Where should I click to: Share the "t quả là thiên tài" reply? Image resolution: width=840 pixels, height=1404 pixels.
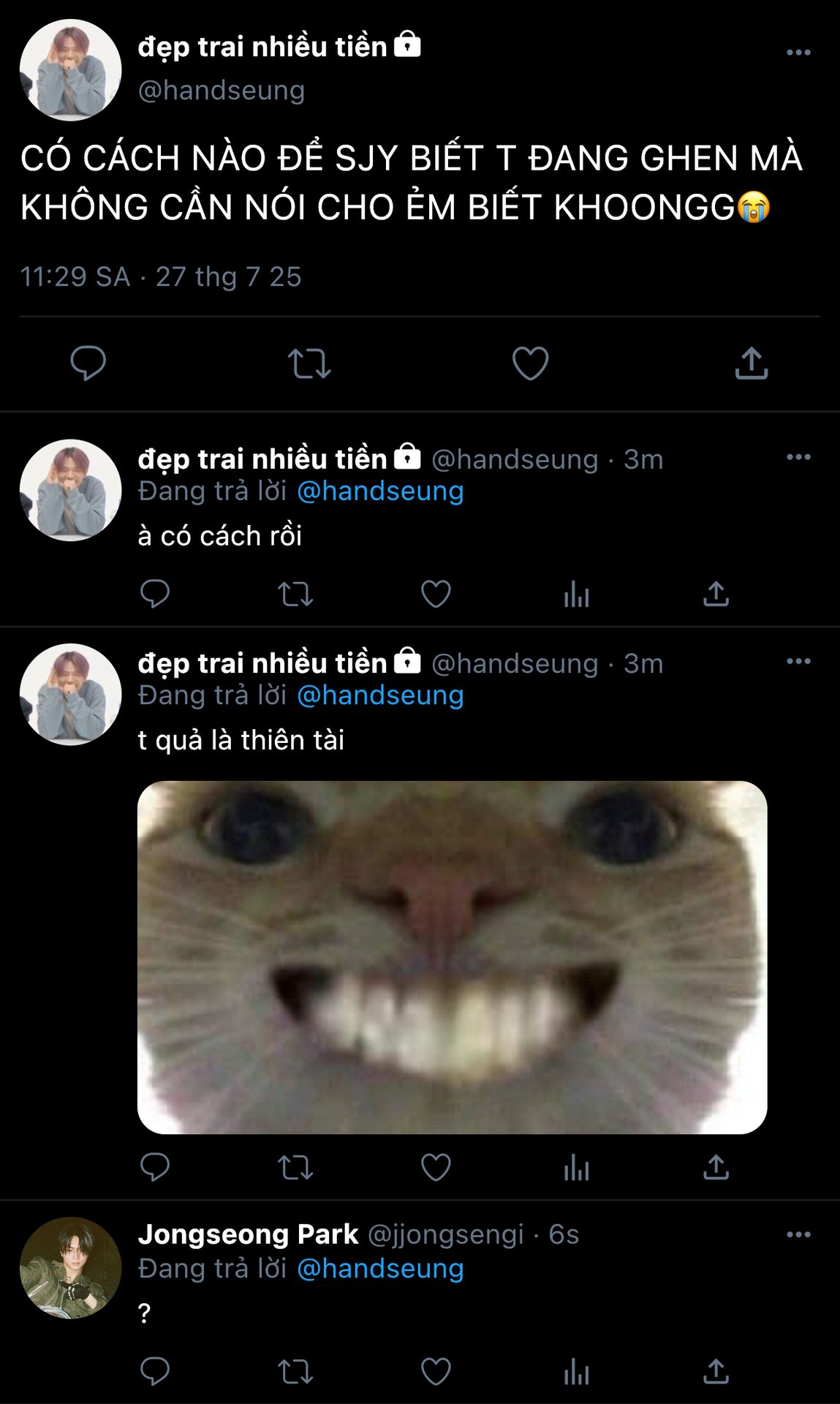pyautogui.click(x=716, y=1167)
